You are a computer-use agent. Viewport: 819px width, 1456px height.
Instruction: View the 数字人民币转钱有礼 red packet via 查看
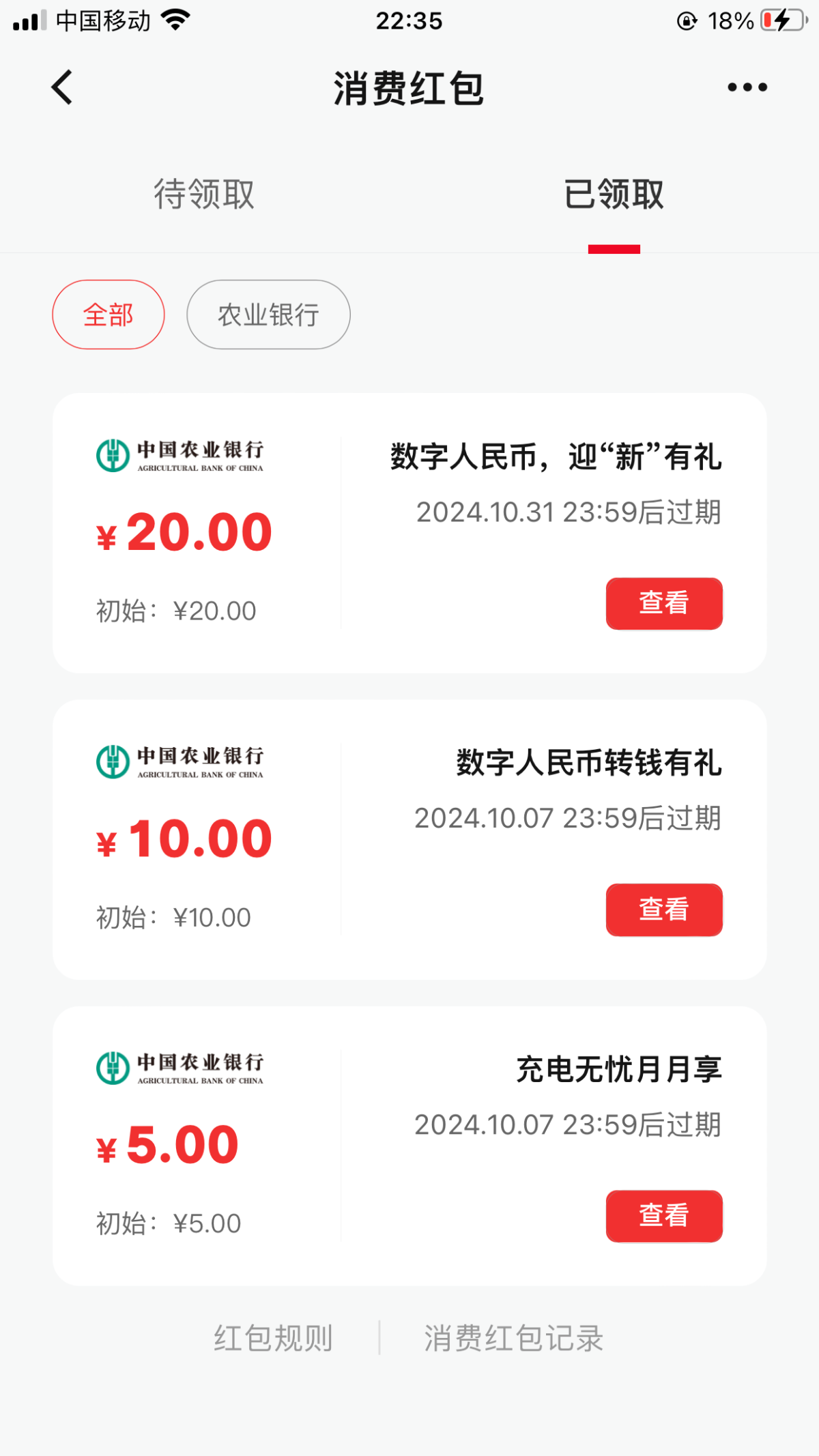tap(663, 909)
